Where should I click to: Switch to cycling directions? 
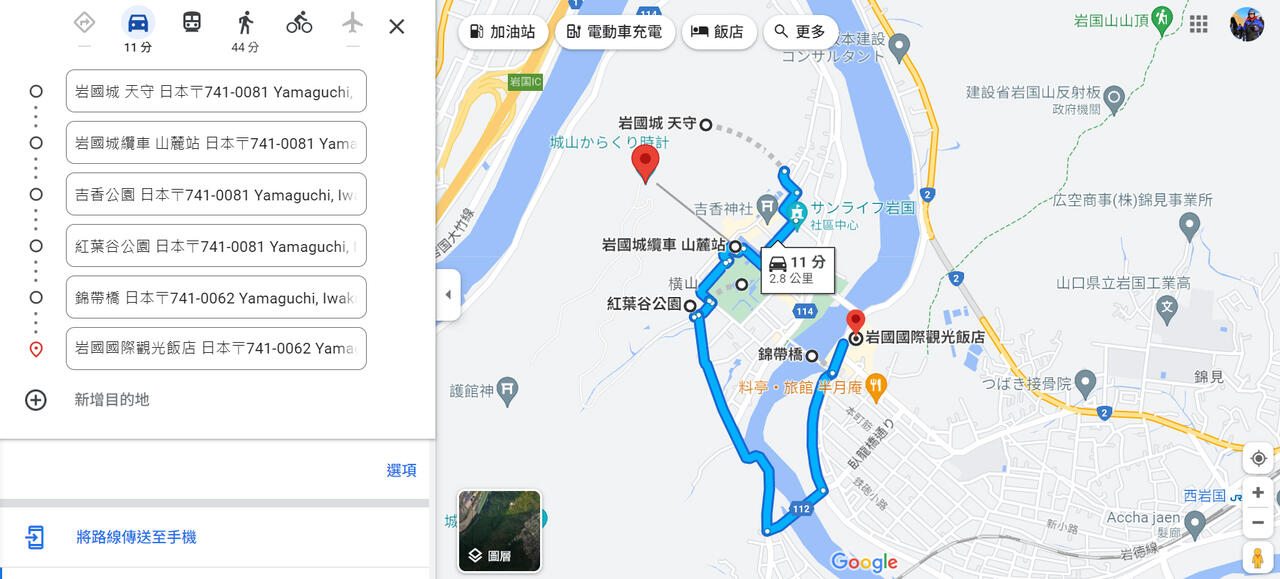point(299,23)
